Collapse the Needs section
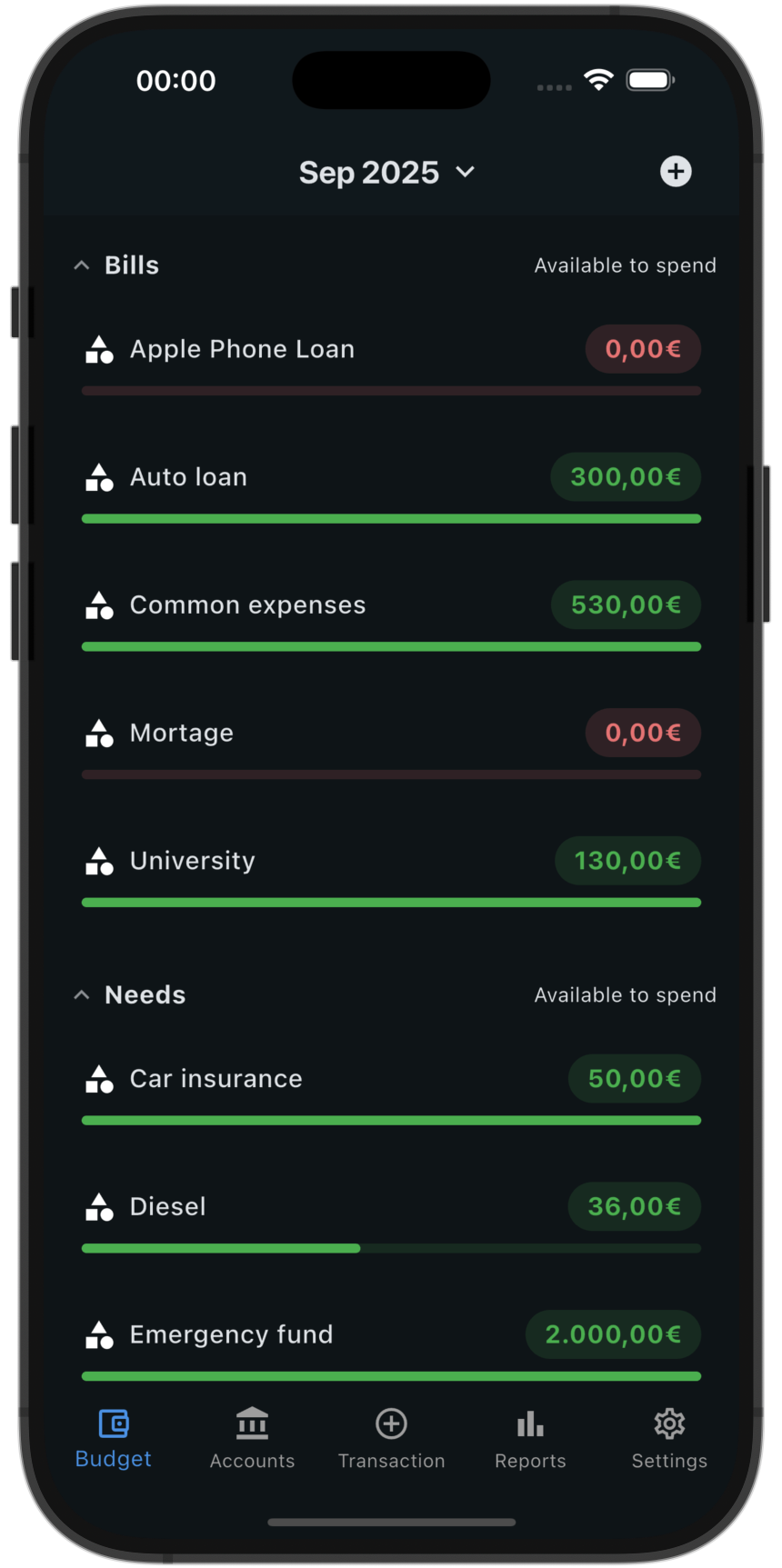Screen dimensions: 782x1568 click(x=81, y=994)
